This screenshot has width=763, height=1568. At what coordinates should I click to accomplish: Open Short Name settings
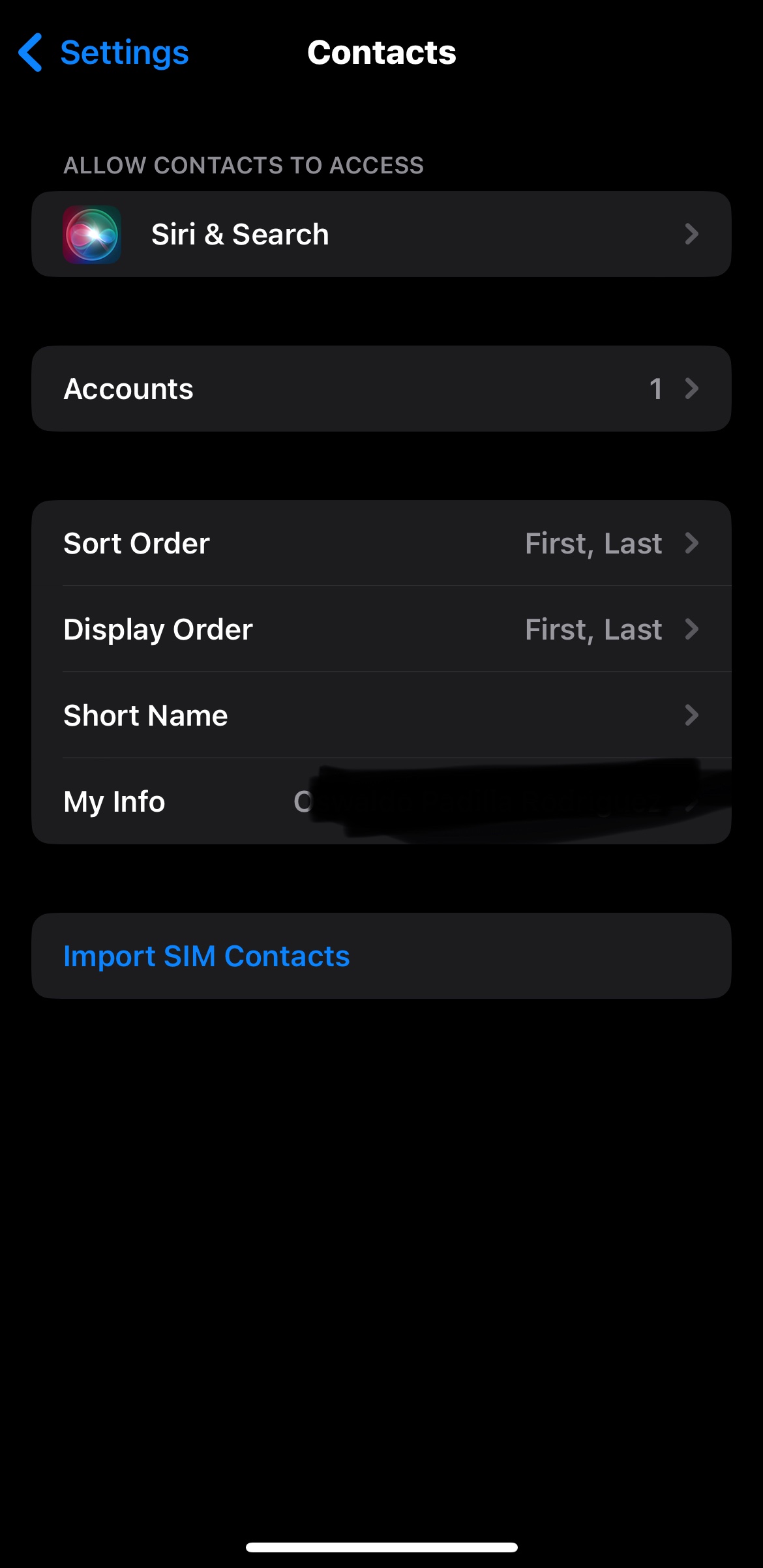click(381, 715)
